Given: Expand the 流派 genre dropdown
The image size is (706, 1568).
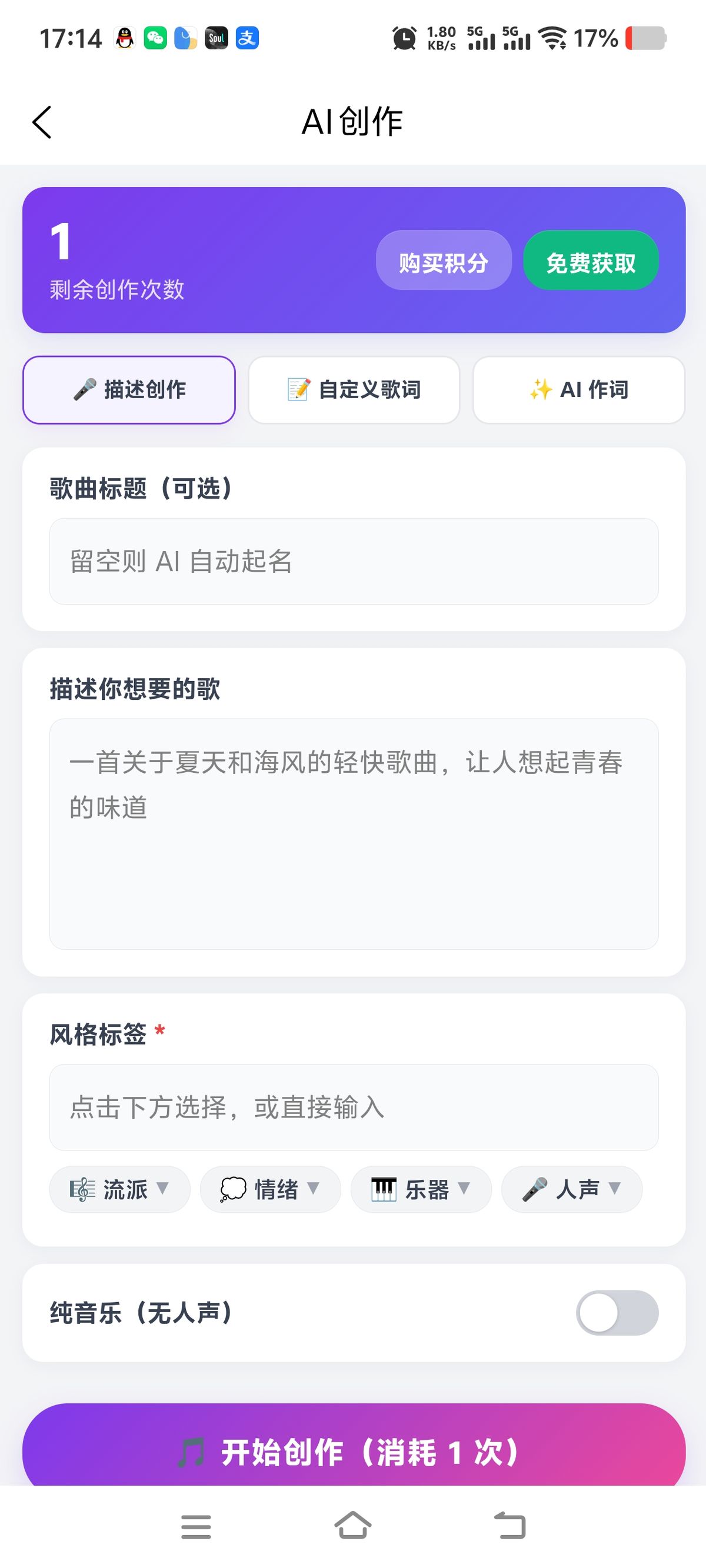Looking at the screenshot, I should coord(119,1189).
